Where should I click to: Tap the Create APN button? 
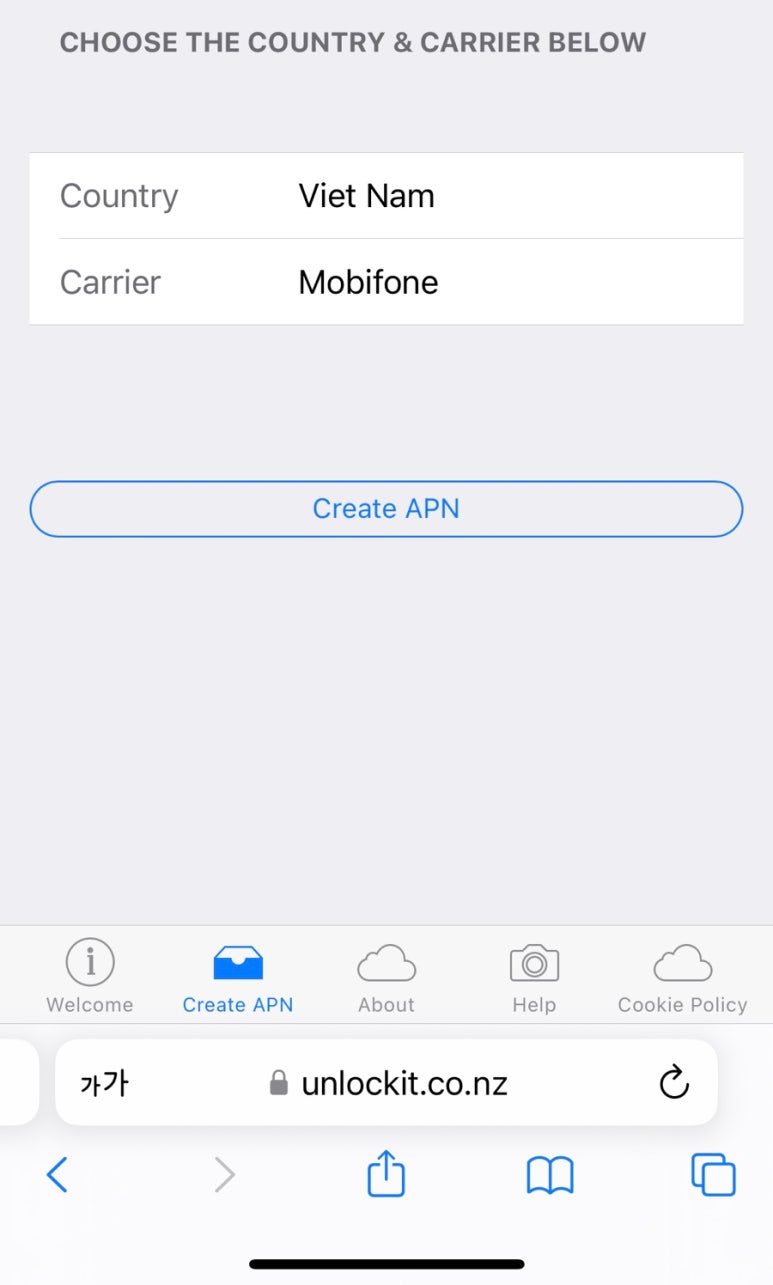click(386, 509)
